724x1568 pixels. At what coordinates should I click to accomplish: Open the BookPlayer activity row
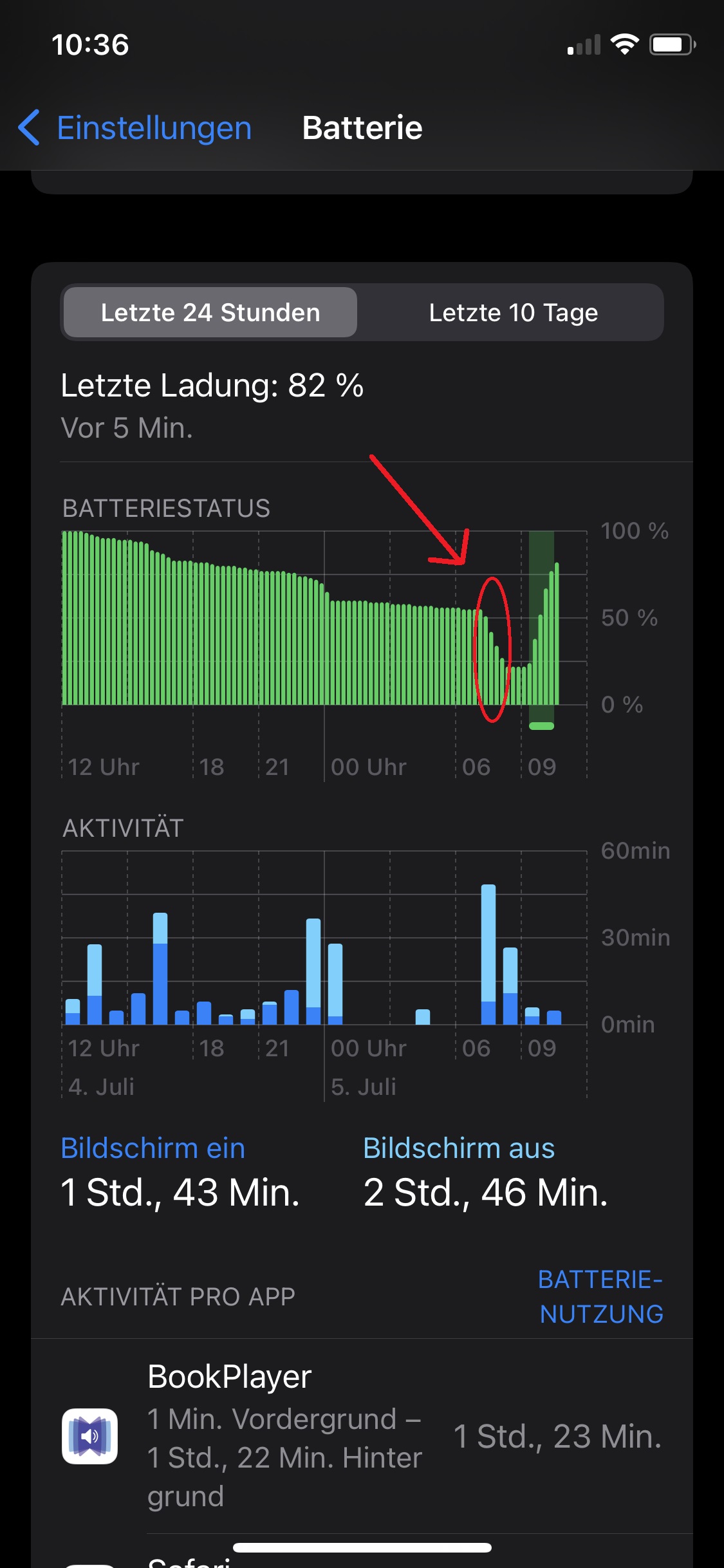click(362, 1437)
